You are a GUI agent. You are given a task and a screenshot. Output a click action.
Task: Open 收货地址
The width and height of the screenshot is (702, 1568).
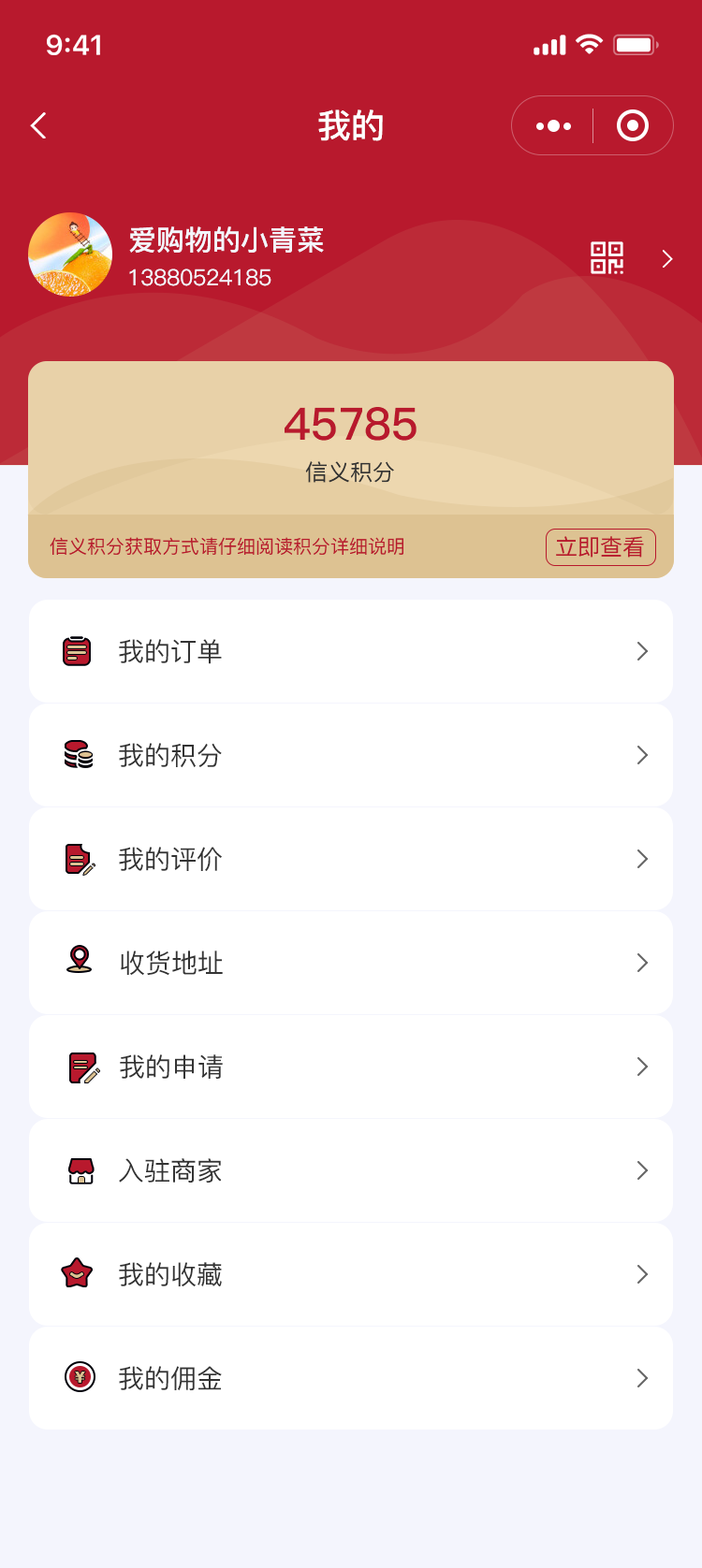[351, 963]
